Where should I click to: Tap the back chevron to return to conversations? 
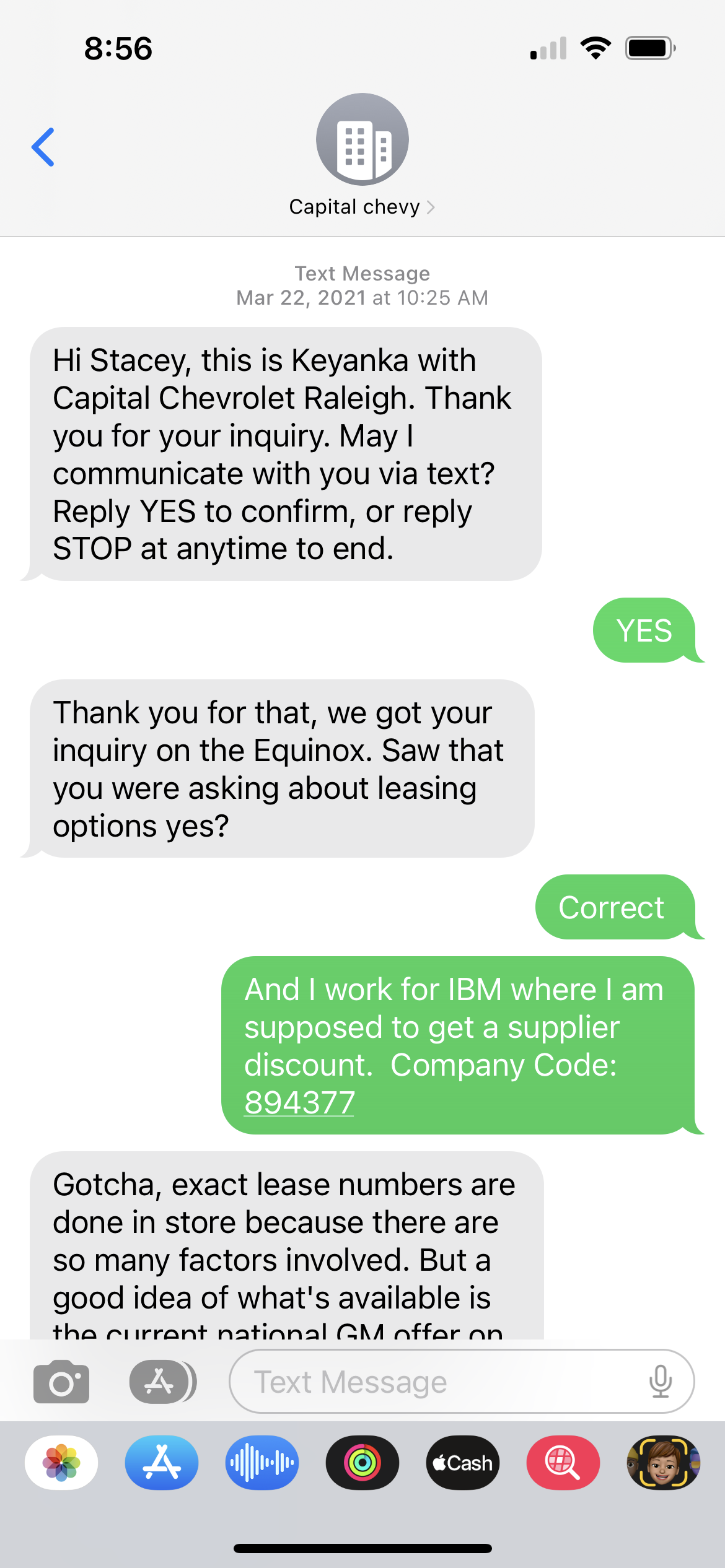pos(43,147)
